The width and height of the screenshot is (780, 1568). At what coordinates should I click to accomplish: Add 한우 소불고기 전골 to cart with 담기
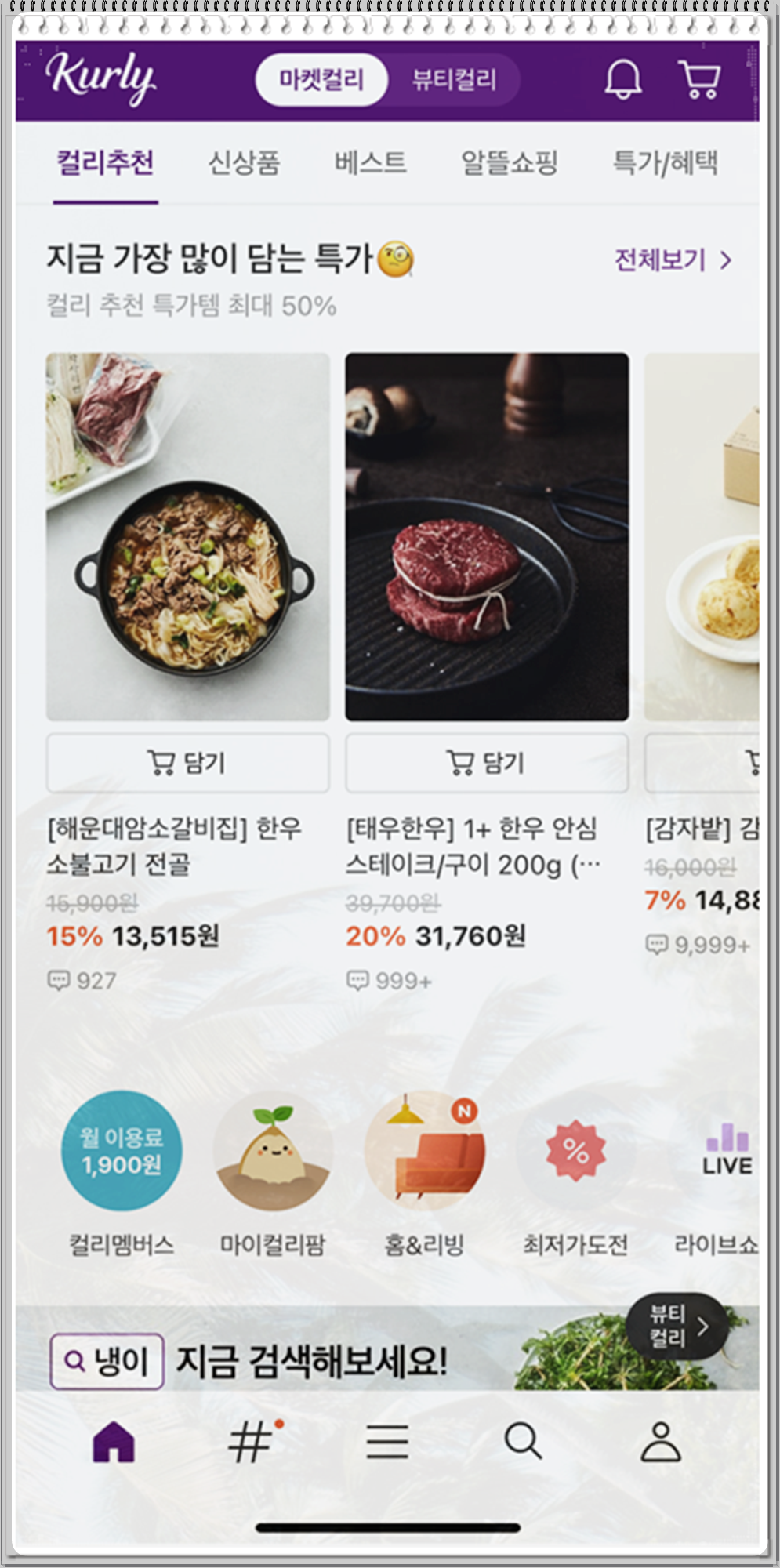188,763
